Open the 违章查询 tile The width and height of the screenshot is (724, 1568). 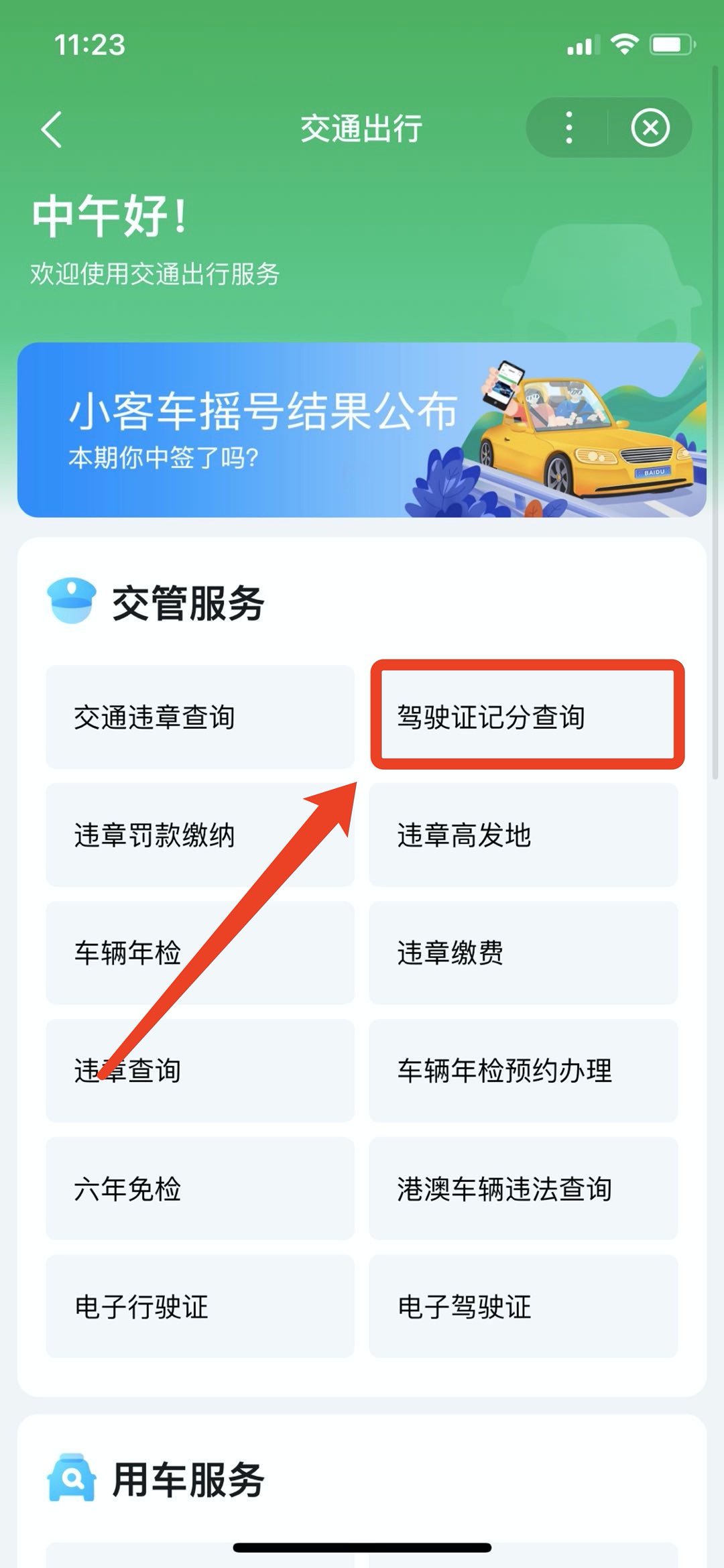click(x=200, y=1071)
